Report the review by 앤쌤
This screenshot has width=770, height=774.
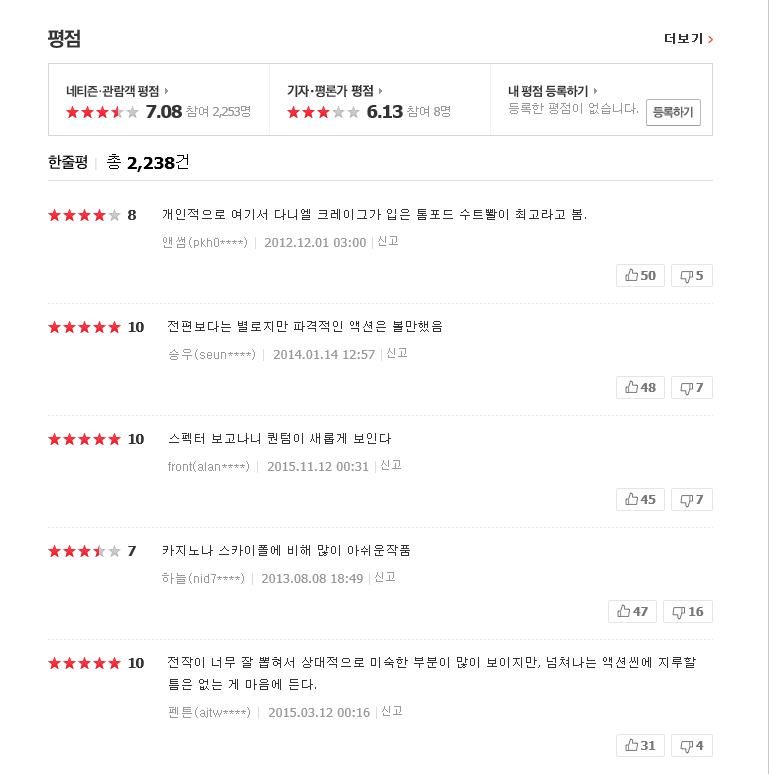pyautogui.click(x=387, y=241)
